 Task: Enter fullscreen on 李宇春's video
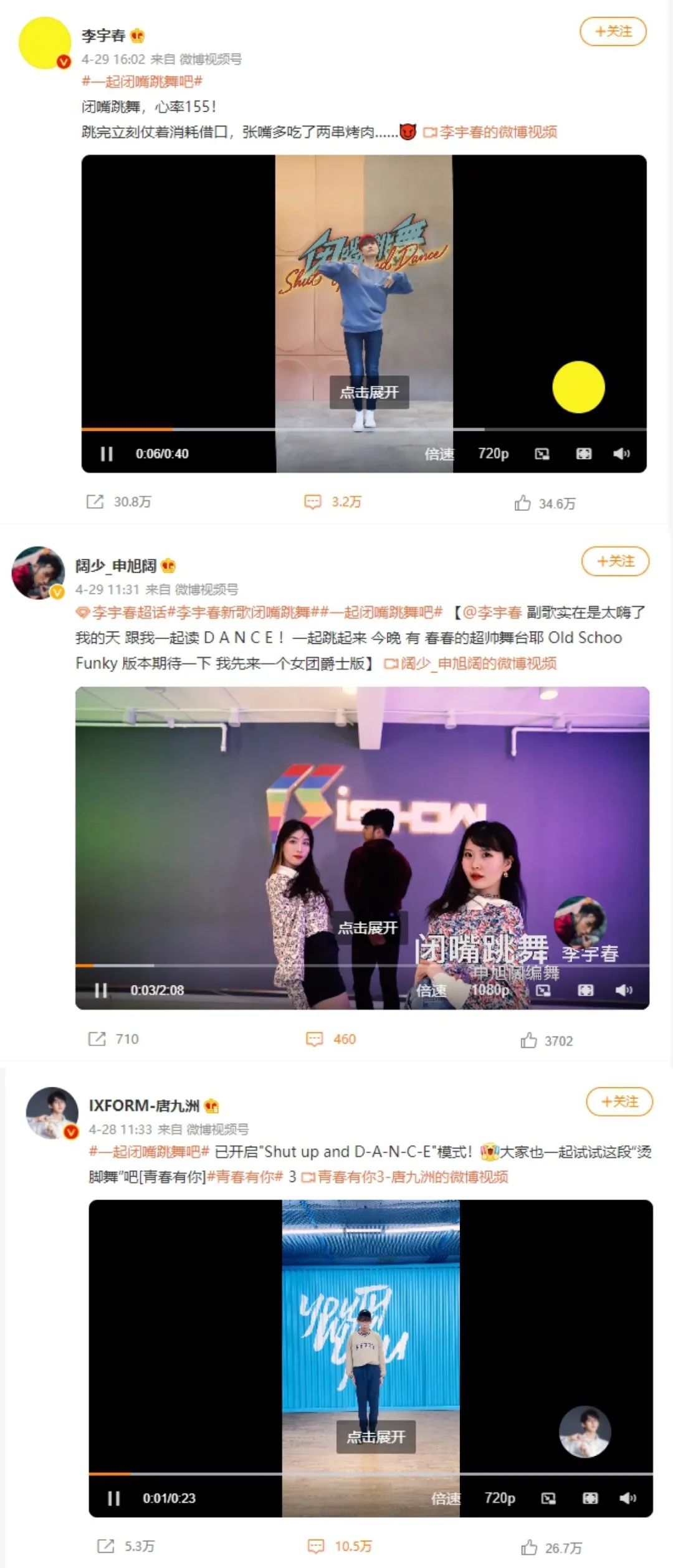584,455
